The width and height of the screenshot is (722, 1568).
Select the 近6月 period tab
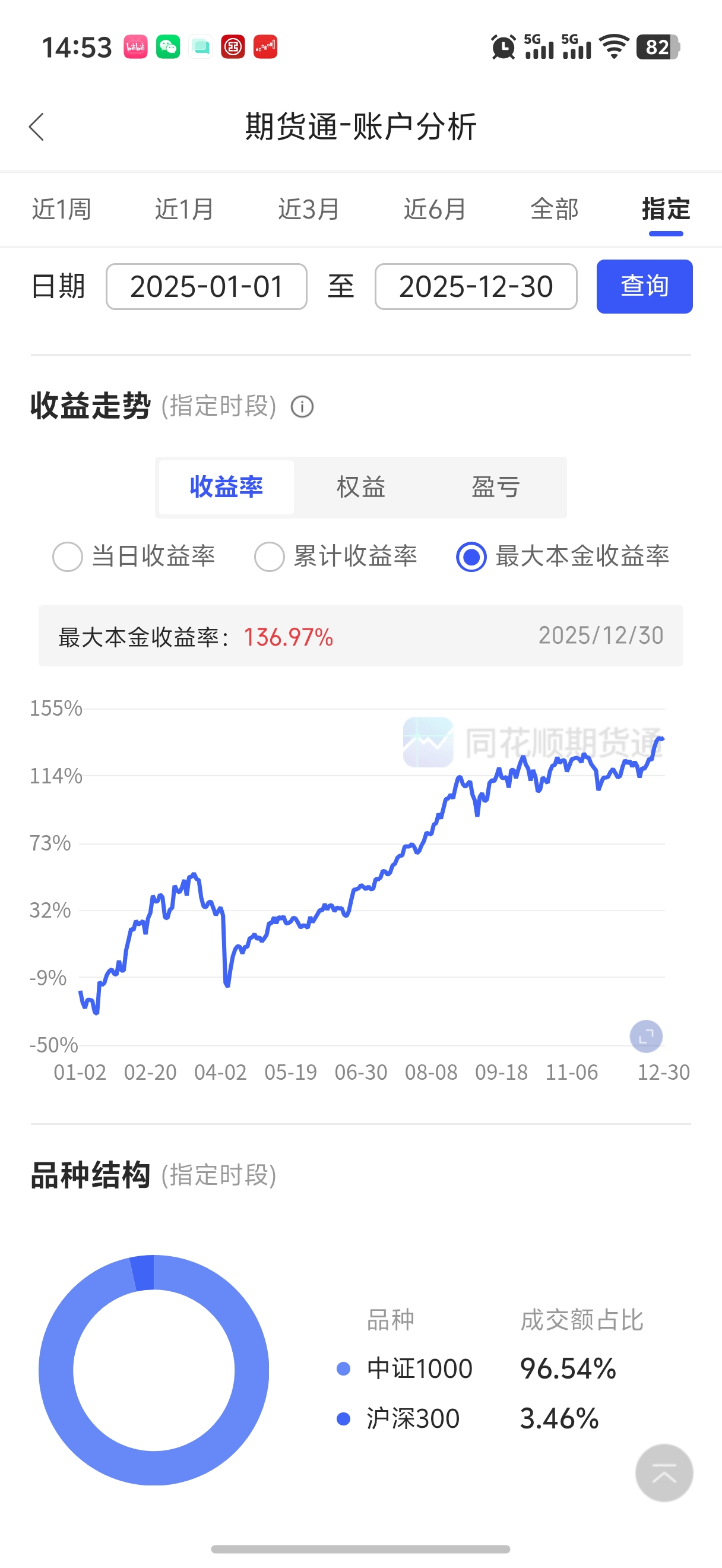(435, 210)
